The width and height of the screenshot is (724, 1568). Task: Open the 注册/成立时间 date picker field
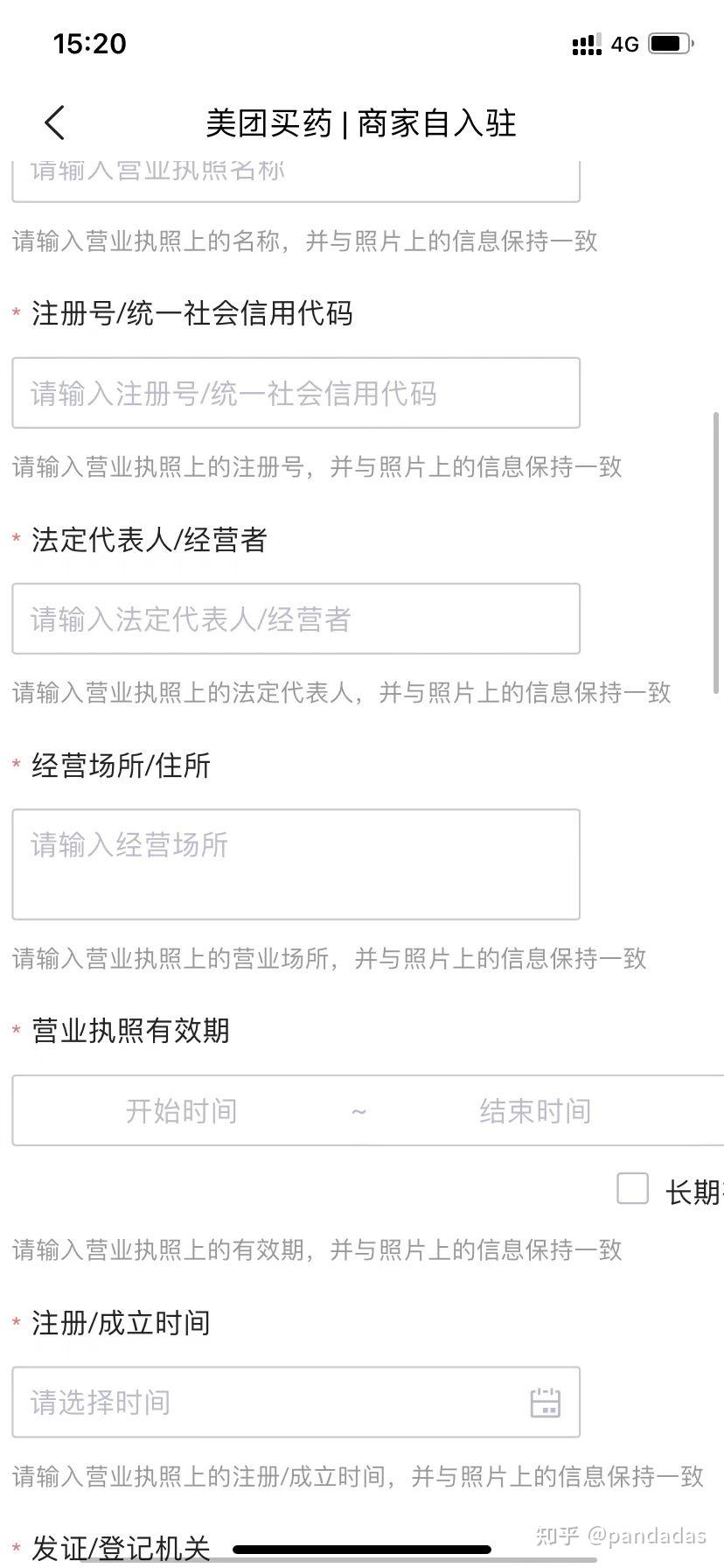pos(296,1402)
